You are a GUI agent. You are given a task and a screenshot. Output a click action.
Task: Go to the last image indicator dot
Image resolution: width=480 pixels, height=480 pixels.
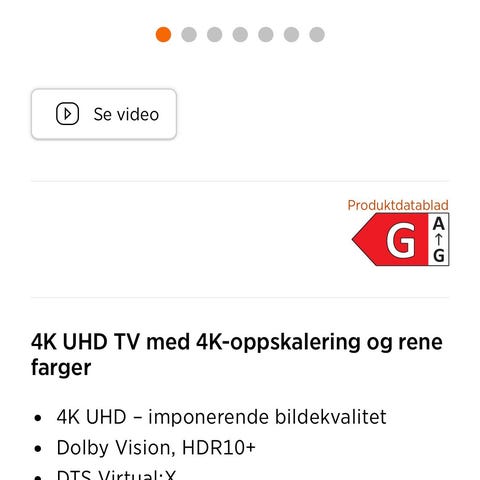317,34
